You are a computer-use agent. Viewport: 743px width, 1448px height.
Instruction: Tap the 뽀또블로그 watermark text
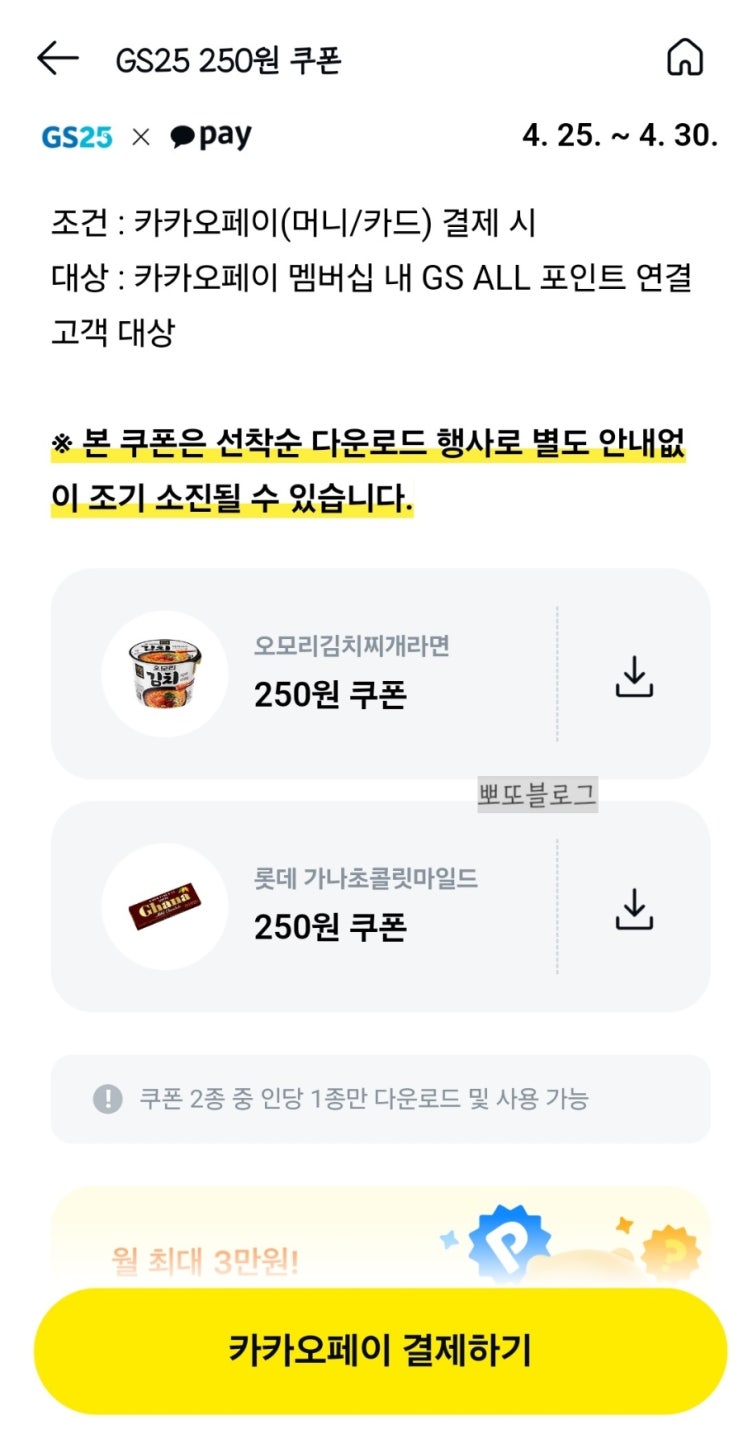click(x=537, y=793)
